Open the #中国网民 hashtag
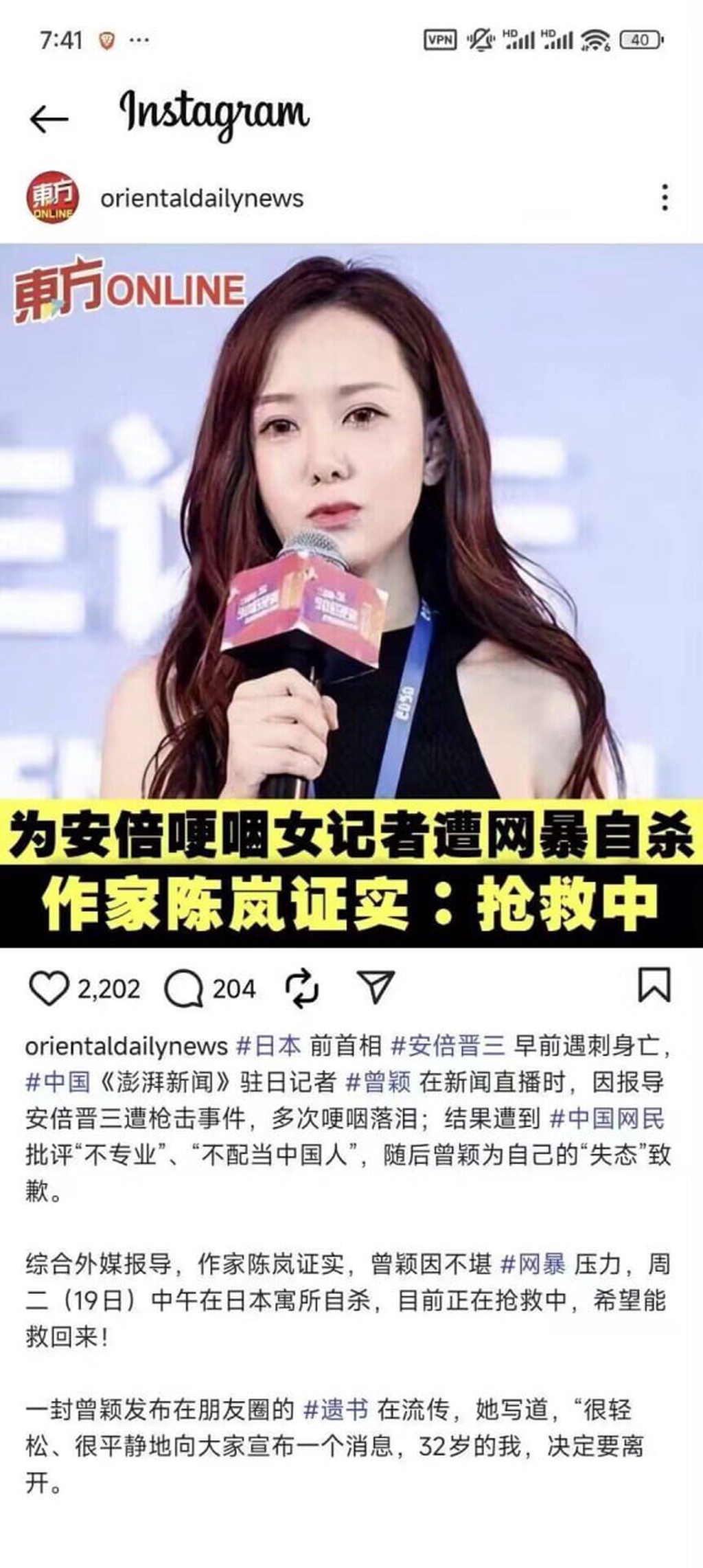This screenshot has height=1568, width=703. point(607,1119)
